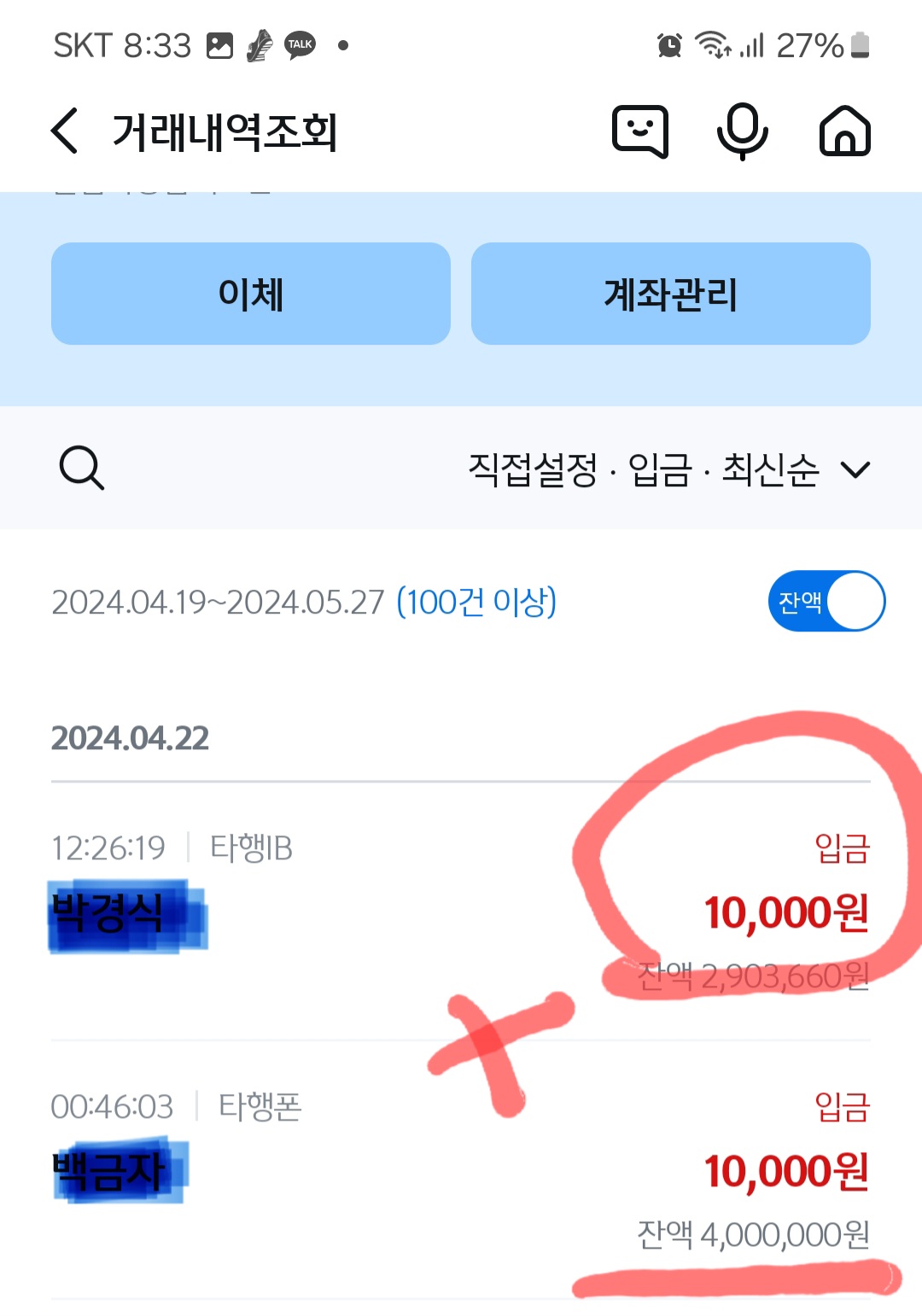The width and height of the screenshot is (922, 1316).
Task: Open the chatbot assistant icon
Action: point(640,131)
